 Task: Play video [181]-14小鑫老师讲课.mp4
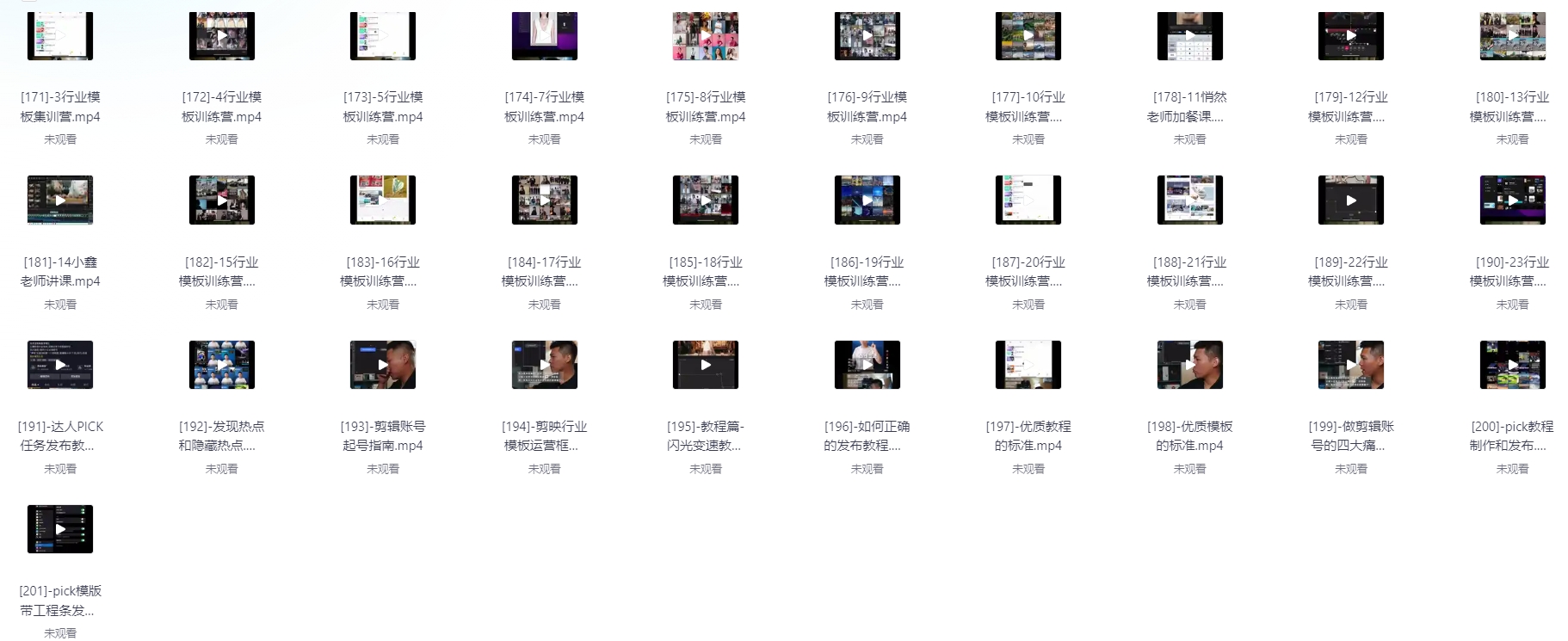60,200
